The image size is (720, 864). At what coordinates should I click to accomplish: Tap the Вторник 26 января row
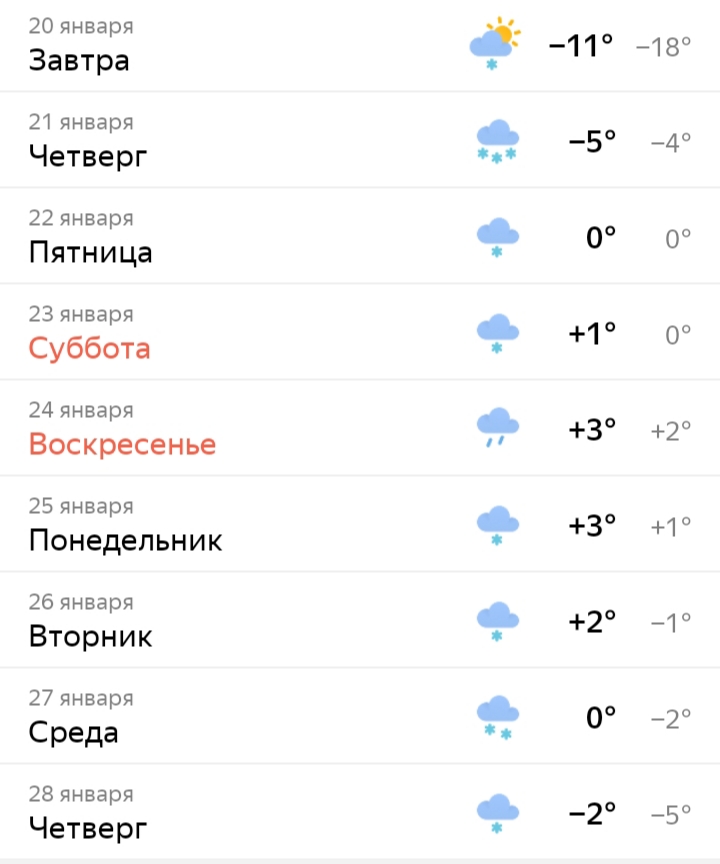(x=360, y=620)
